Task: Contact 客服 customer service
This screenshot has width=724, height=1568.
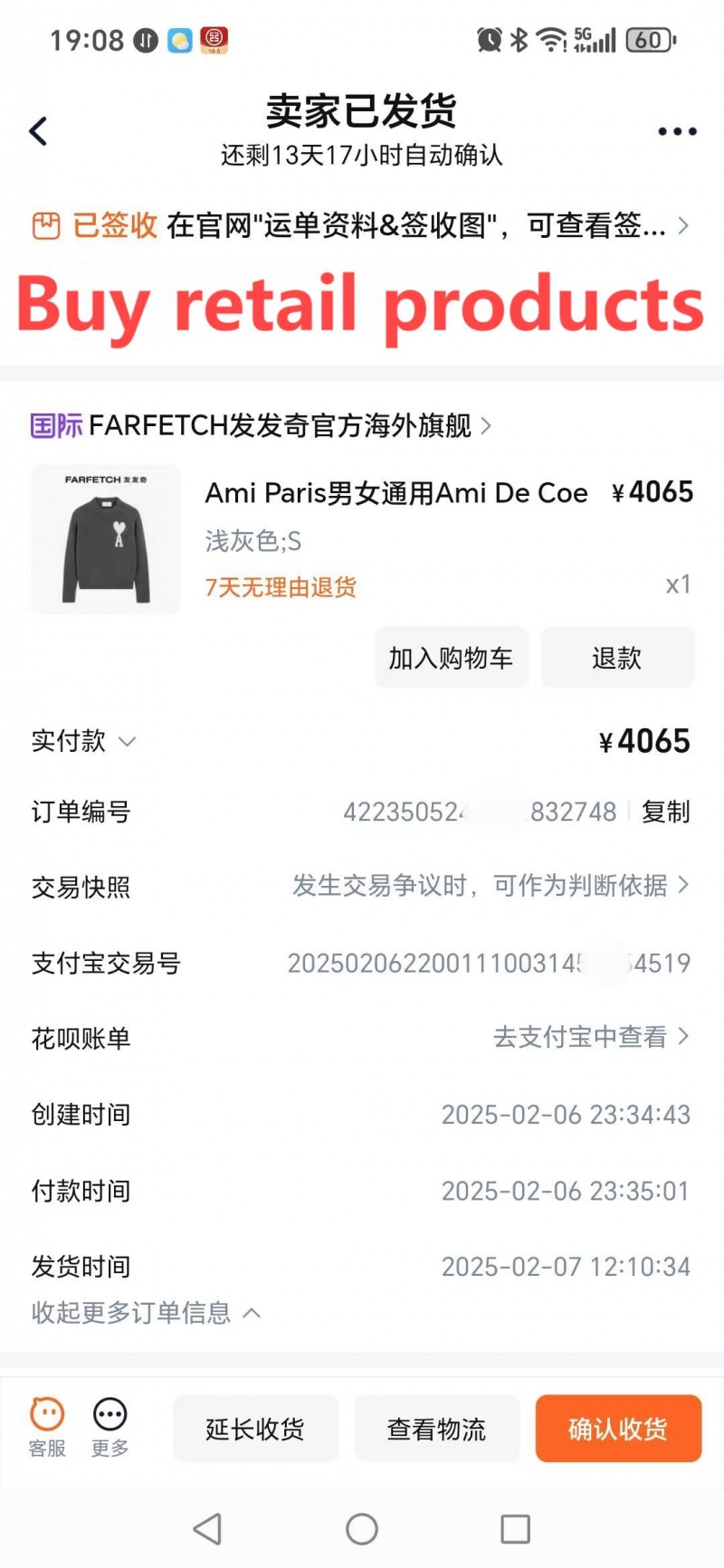Action: [x=47, y=1427]
